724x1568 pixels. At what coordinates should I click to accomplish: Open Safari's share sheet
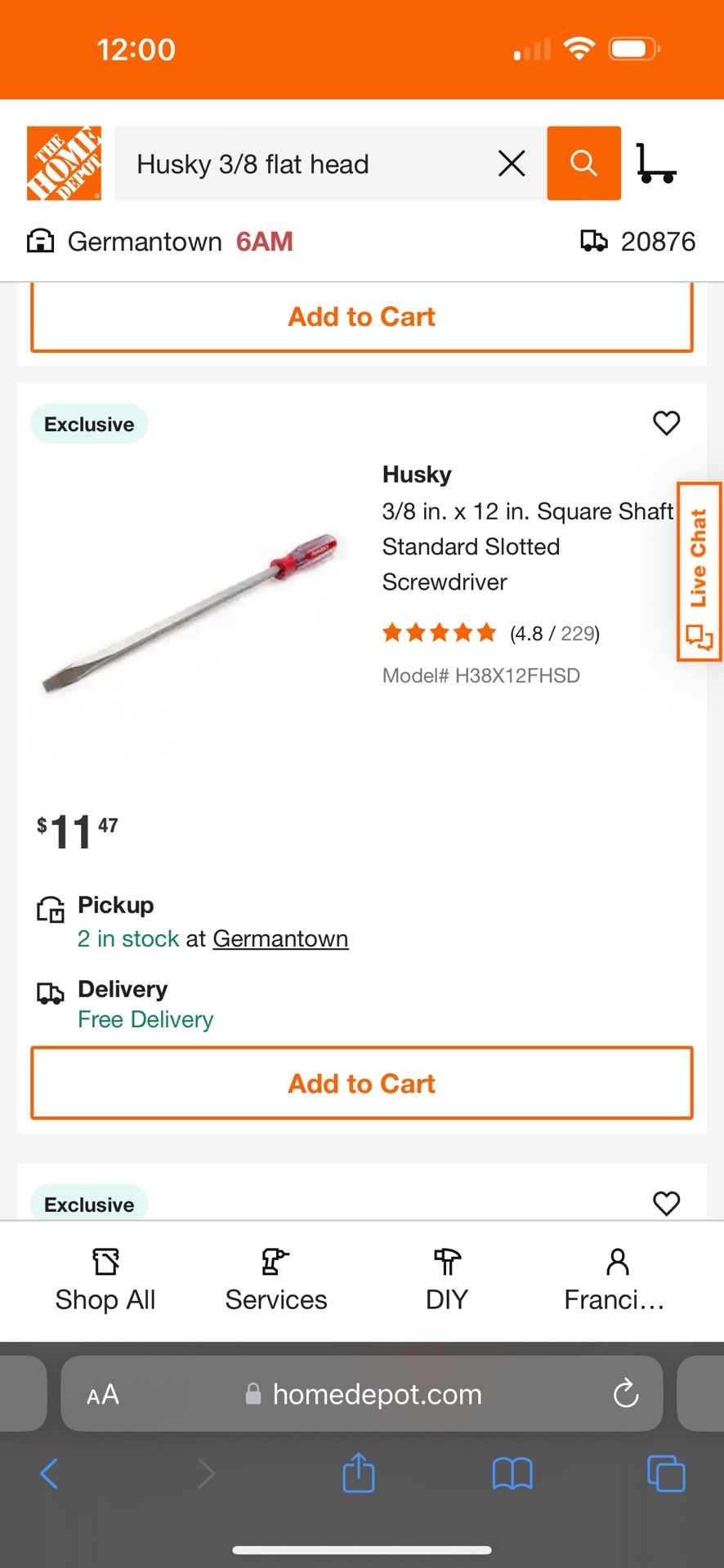[x=359, y=1474]
